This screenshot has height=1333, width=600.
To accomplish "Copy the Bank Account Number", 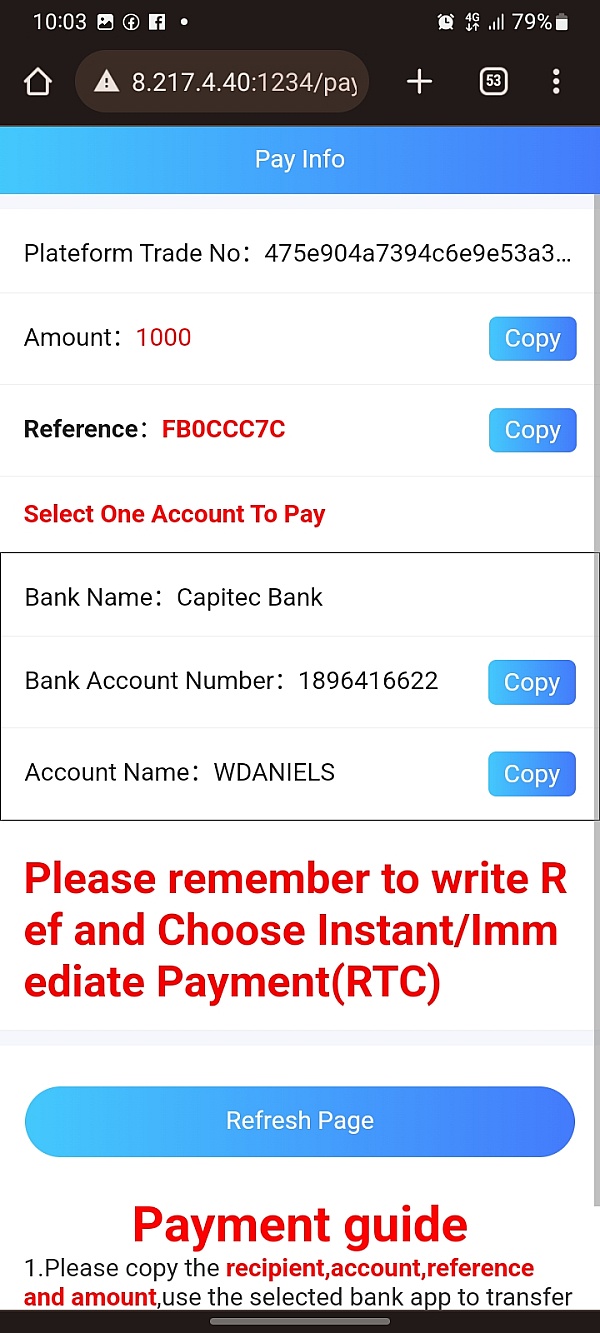I will tap(531, 682).
